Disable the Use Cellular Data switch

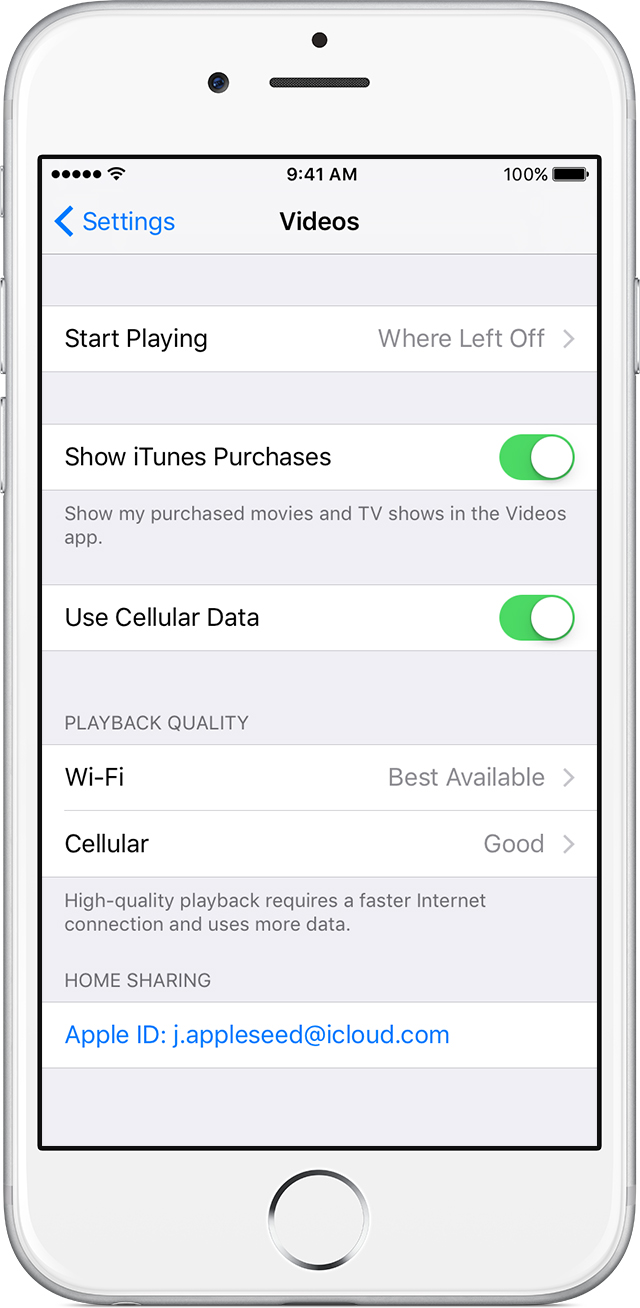point(537,618)
